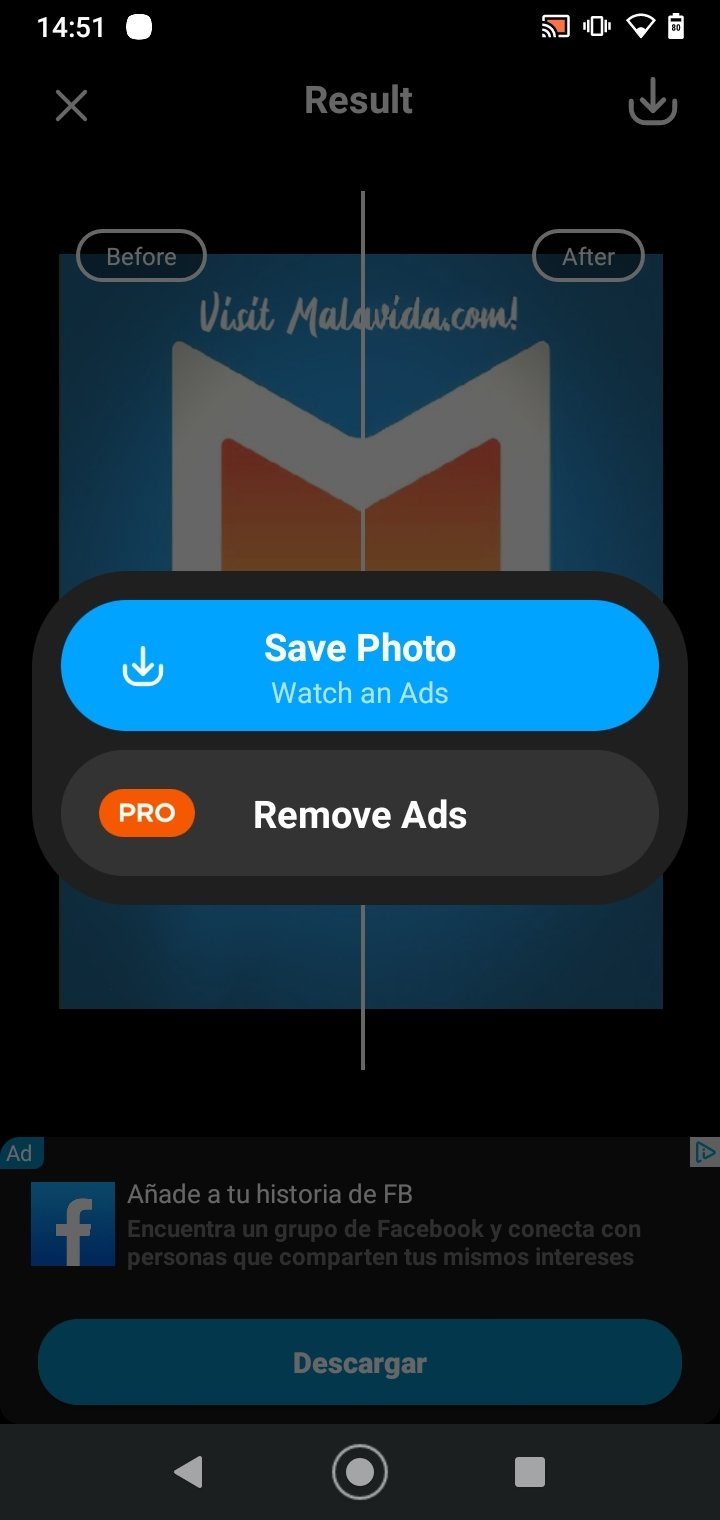
Task: Close the Result screen with the X
Action: coord(71,105)
